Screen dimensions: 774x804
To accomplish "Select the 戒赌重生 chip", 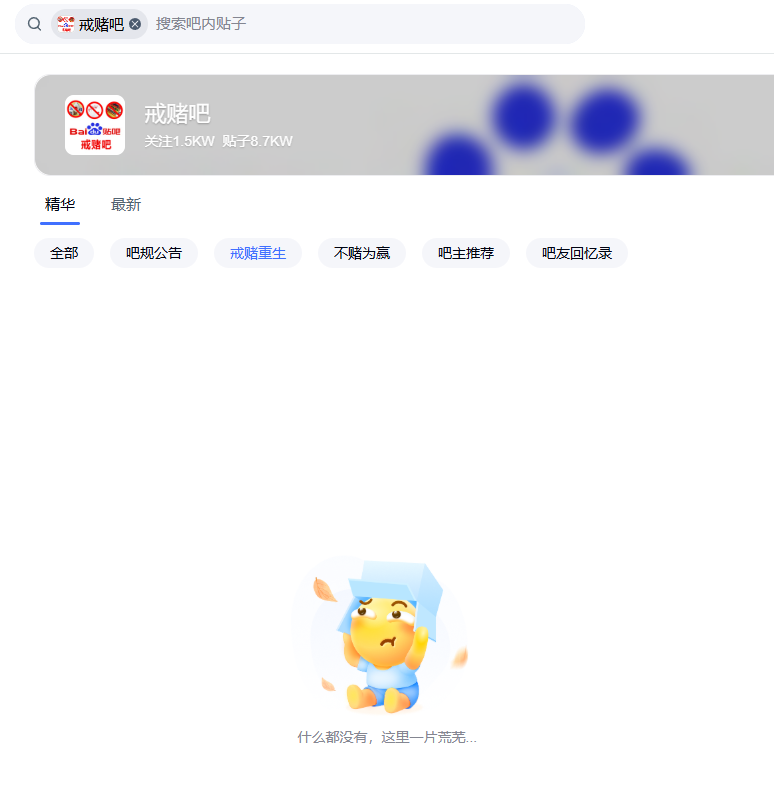I will tap(258, 253).
